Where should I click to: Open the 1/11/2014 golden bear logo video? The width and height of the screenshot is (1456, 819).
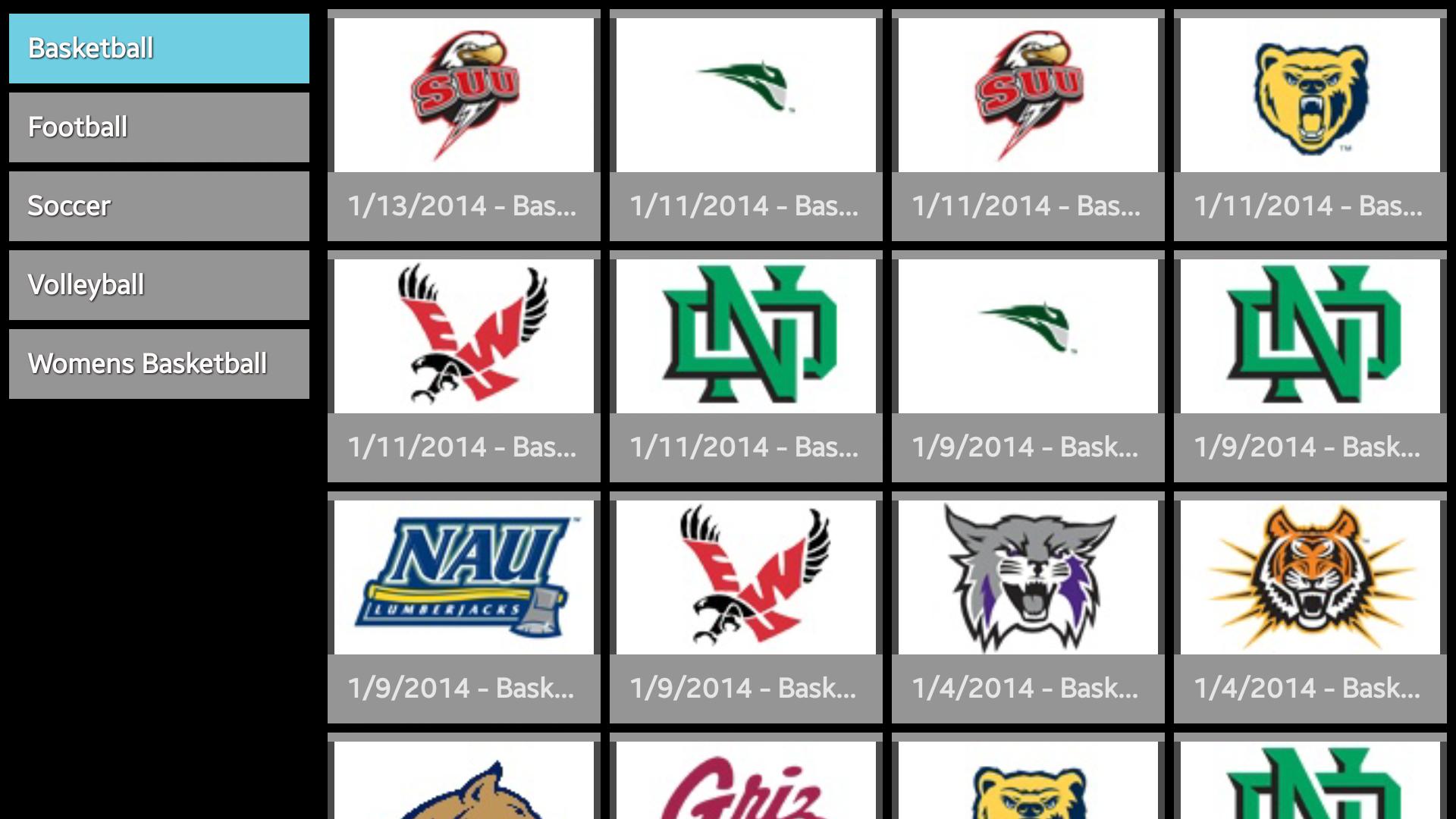pyautogui.click(x=1310, y=125)
